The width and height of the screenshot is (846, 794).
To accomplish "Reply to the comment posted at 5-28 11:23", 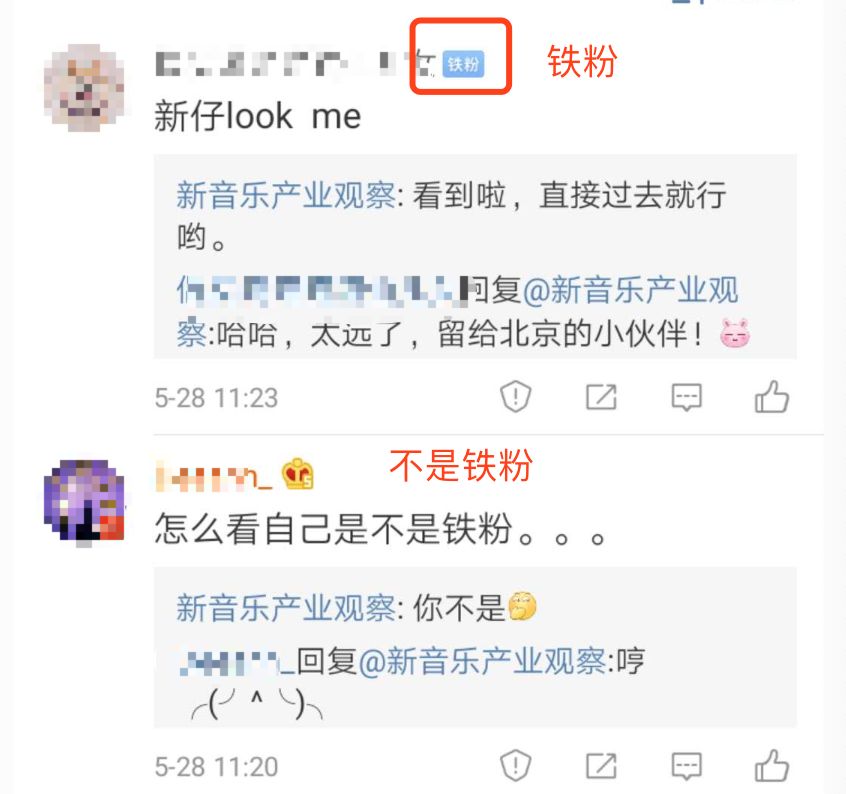I will click(686, 398).
